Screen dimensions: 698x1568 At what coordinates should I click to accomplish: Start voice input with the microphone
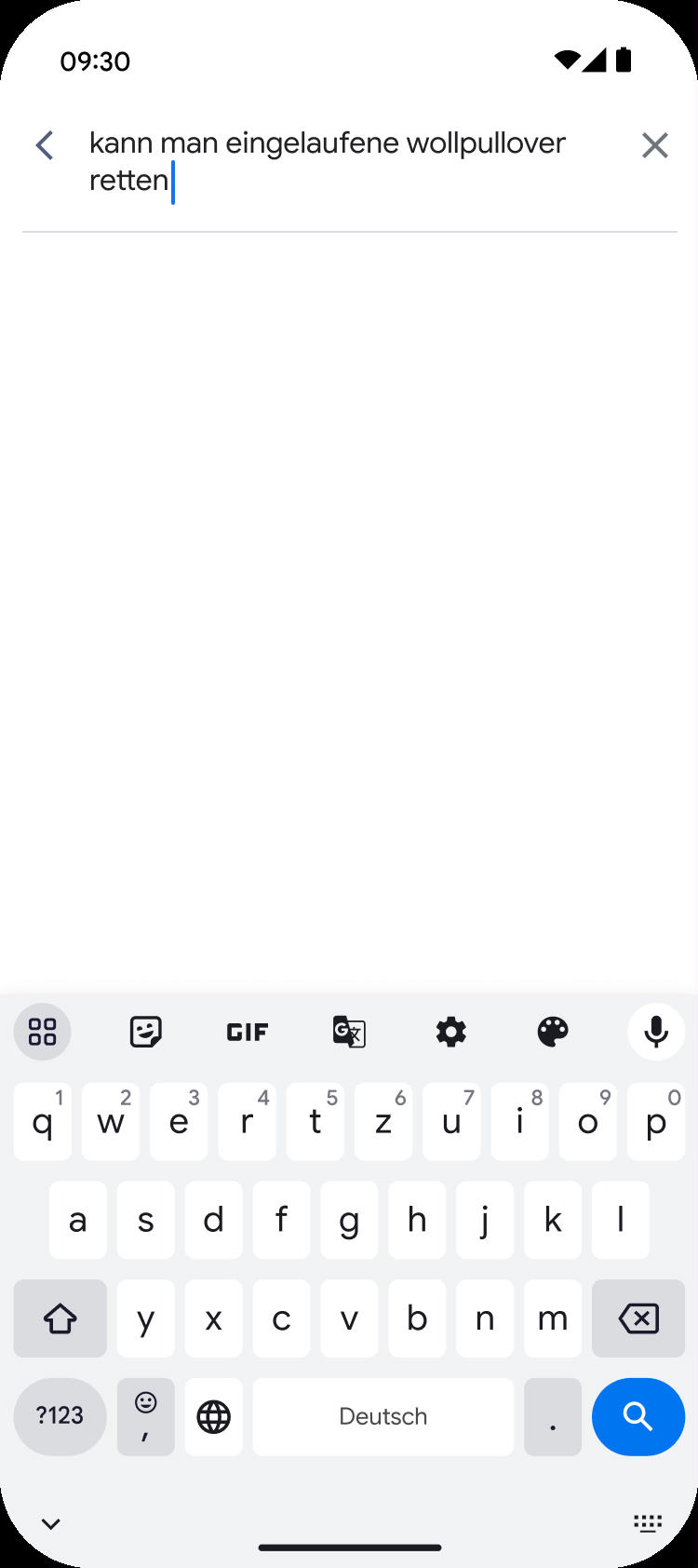(x=656, y=1032)
